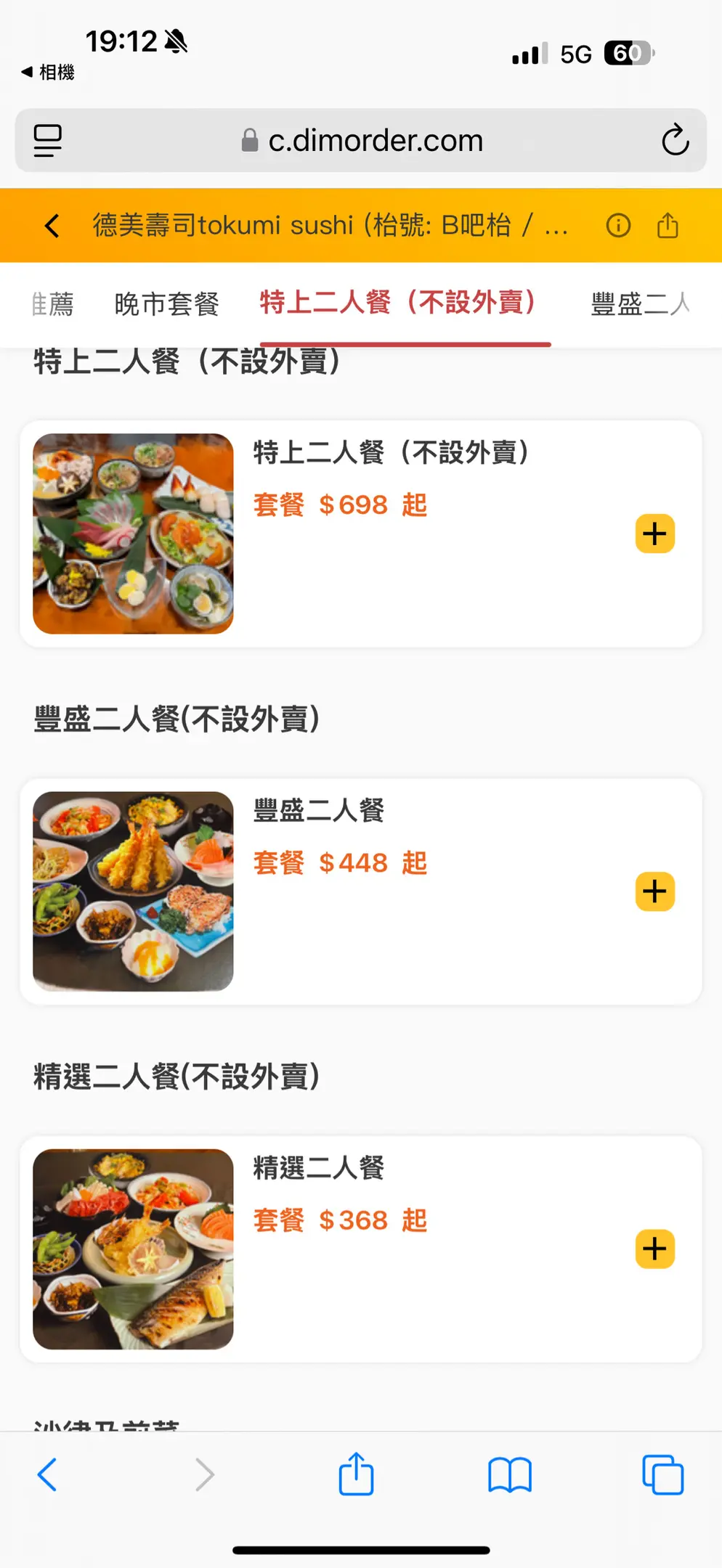The image size is (722, 1568).
Task: Go back in Safari bottom toolbar
Action: [47, 1475]
